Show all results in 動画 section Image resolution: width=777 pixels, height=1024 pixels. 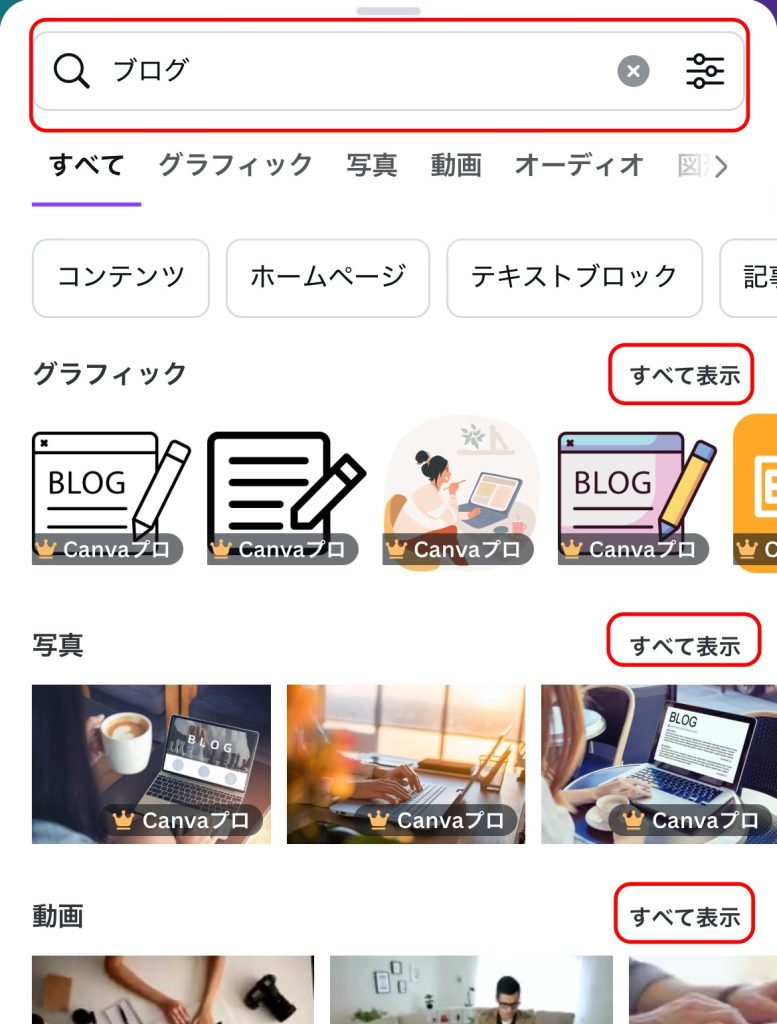point(684,916)
